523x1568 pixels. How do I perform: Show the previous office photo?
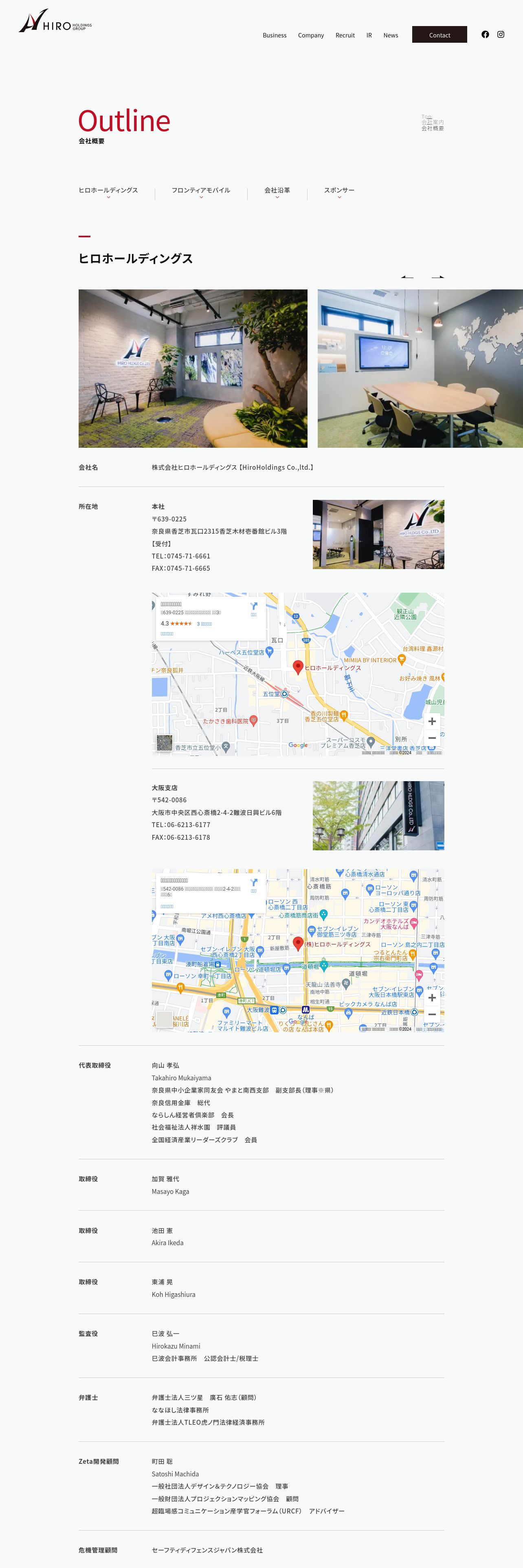[x=407, y=277]
